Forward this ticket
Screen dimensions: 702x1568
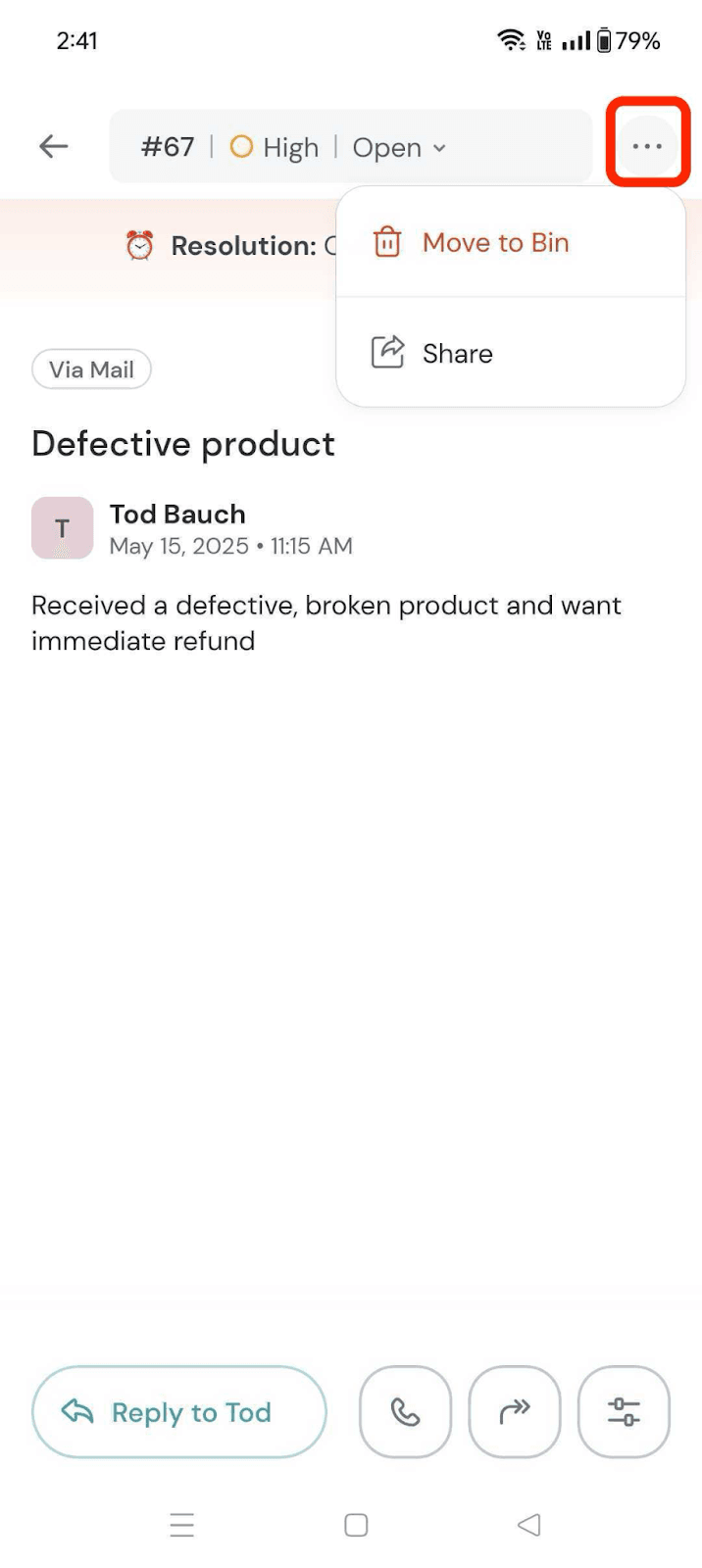point(515,1412)
